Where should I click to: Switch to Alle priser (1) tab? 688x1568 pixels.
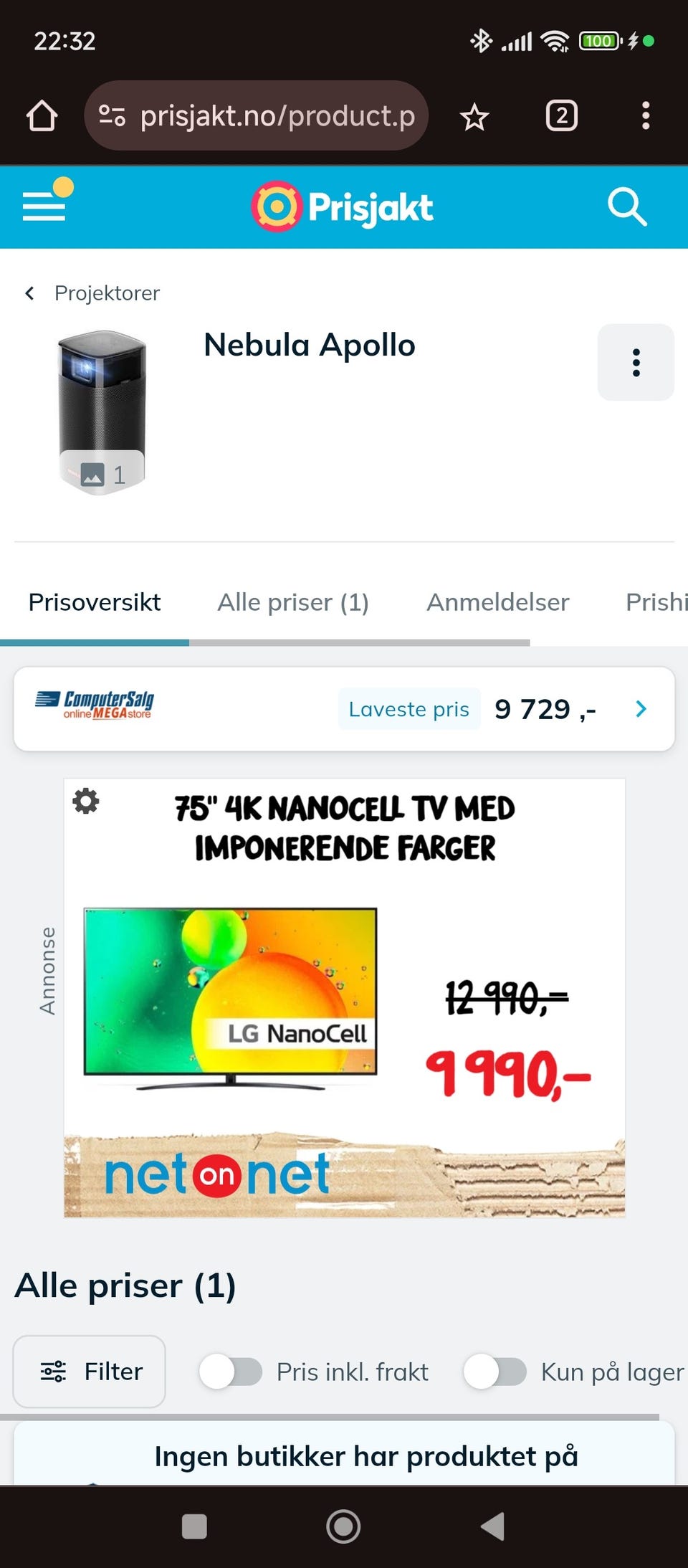293,602
